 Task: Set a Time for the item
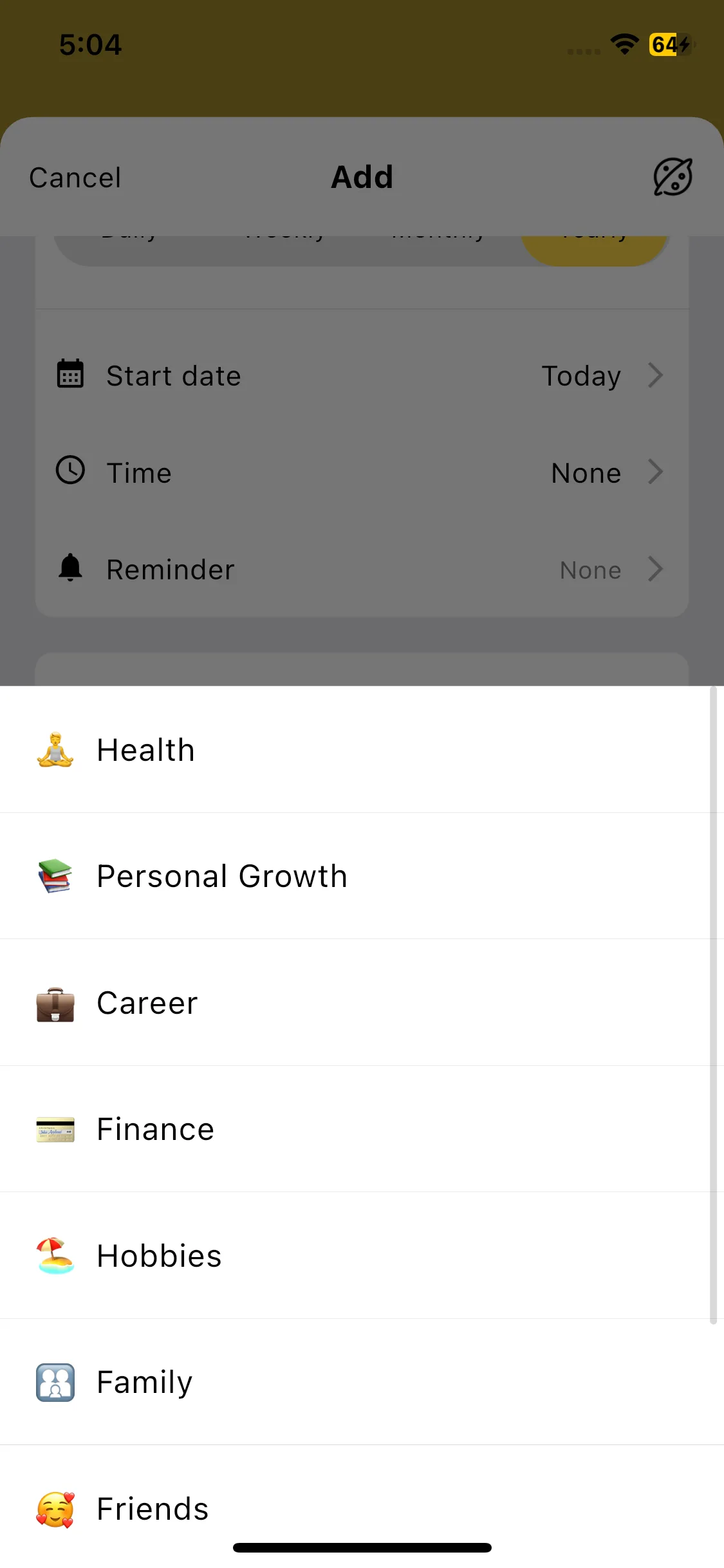click(362, 472)
